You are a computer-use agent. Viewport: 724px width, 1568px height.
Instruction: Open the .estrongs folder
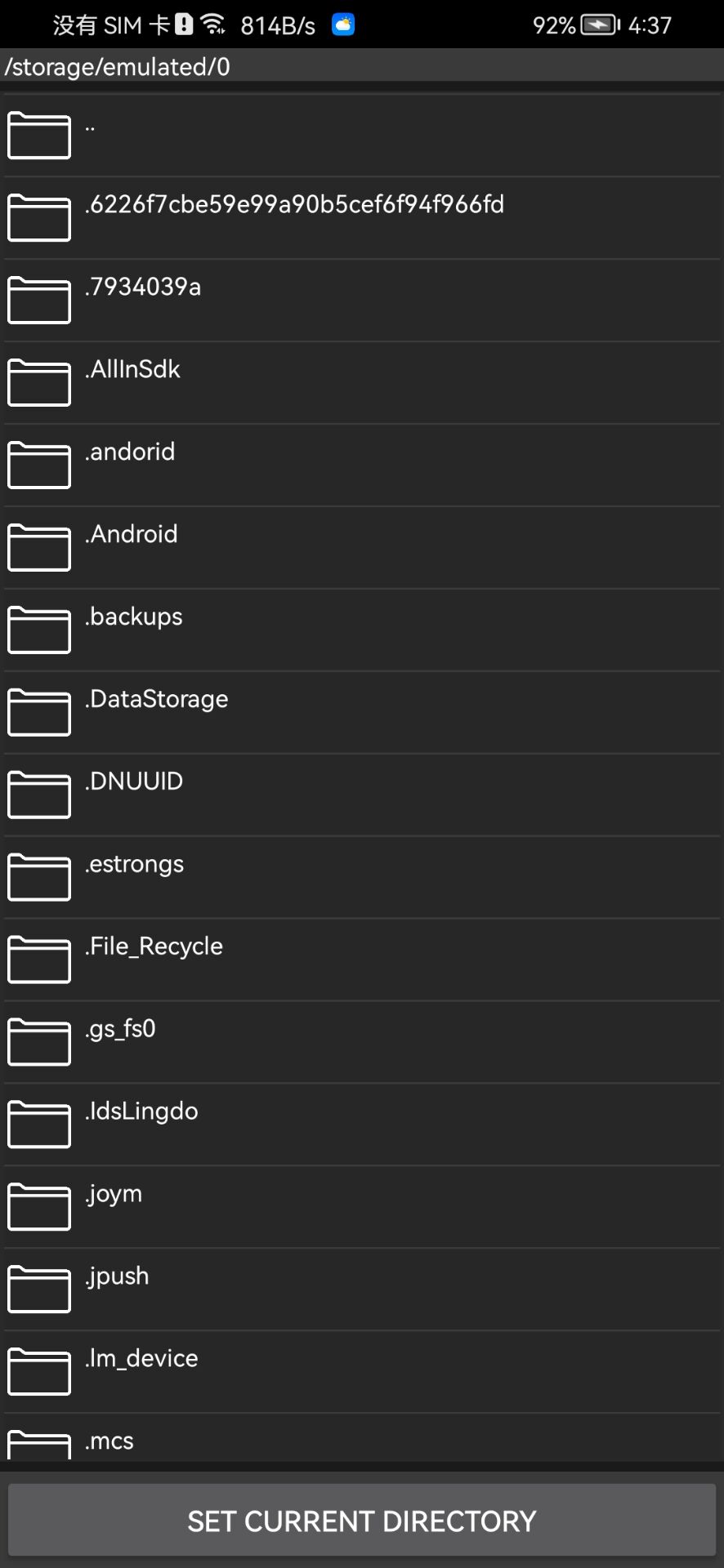[362, 878]
